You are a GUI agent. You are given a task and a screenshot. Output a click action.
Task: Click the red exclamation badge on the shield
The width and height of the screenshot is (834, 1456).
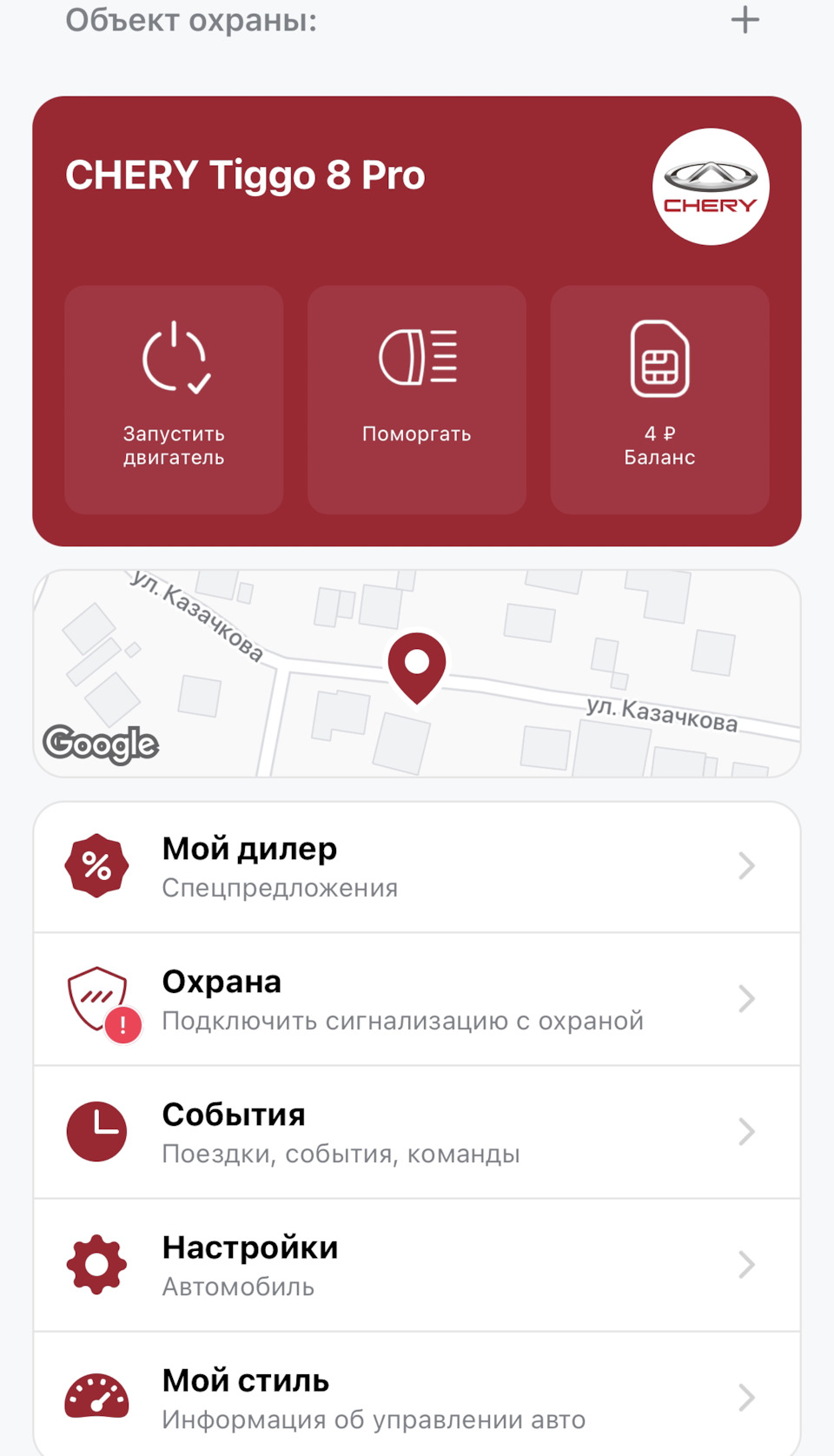[122, 1025]
